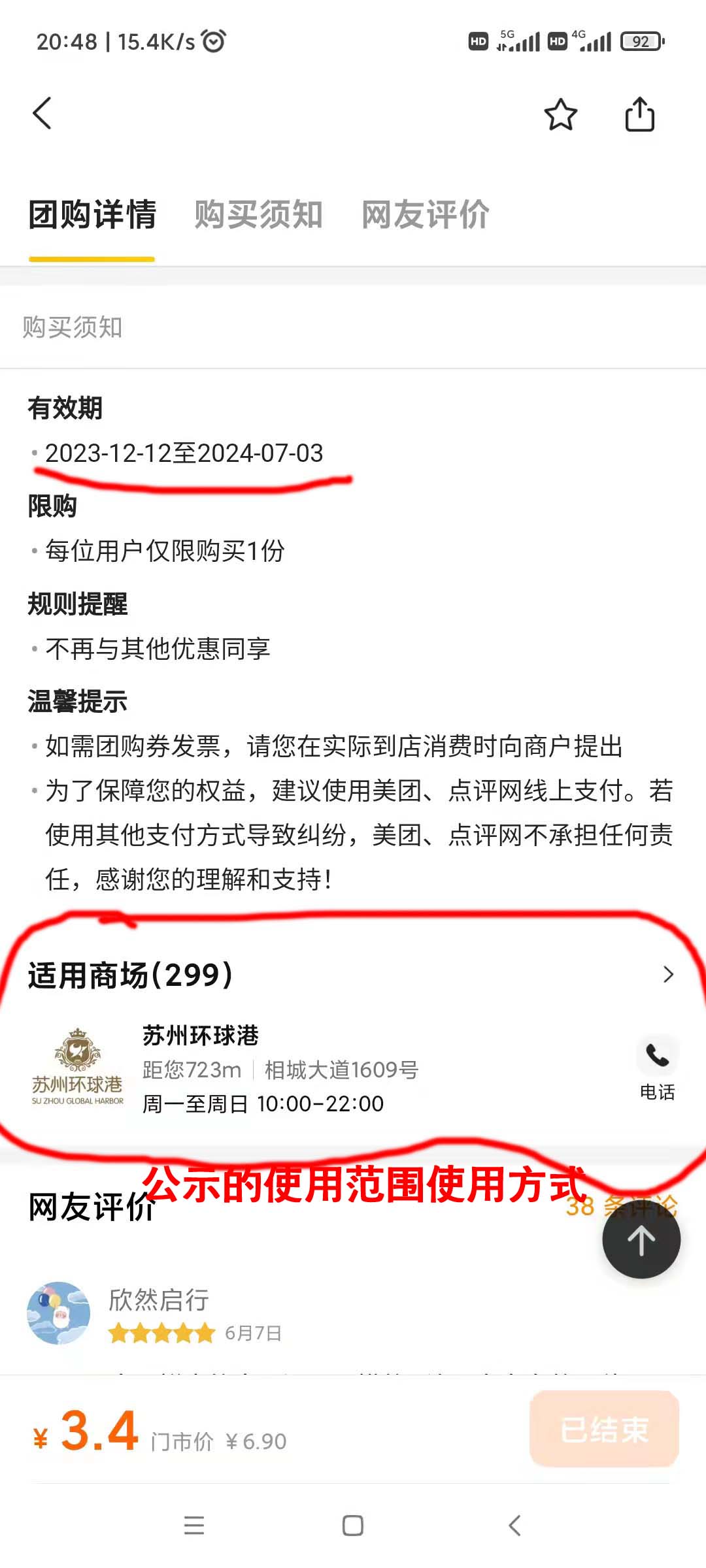Switch to the 购买须知 tab
Screen dimensions: 706x1568
tap(258, 215)
